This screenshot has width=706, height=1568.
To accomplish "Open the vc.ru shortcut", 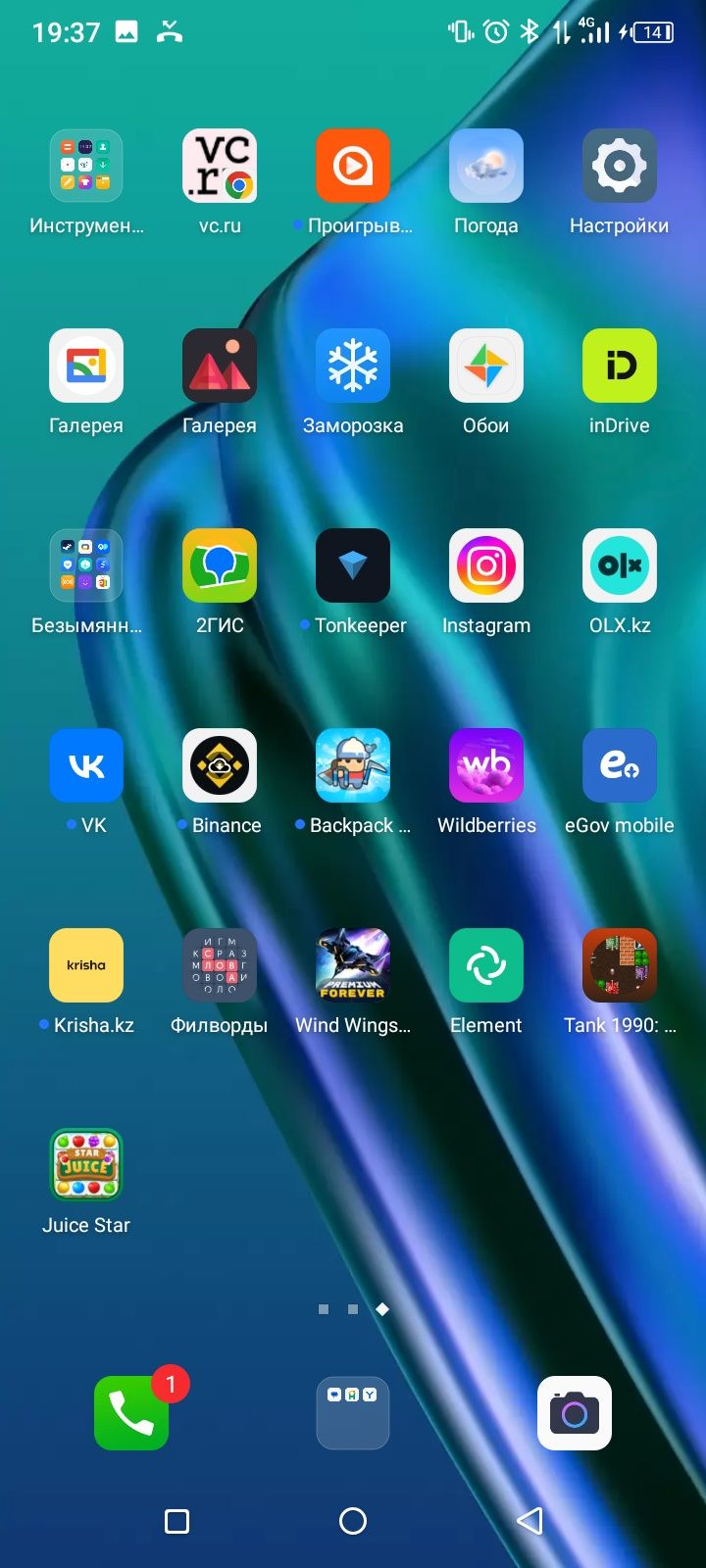I will (x=220, y=167).
